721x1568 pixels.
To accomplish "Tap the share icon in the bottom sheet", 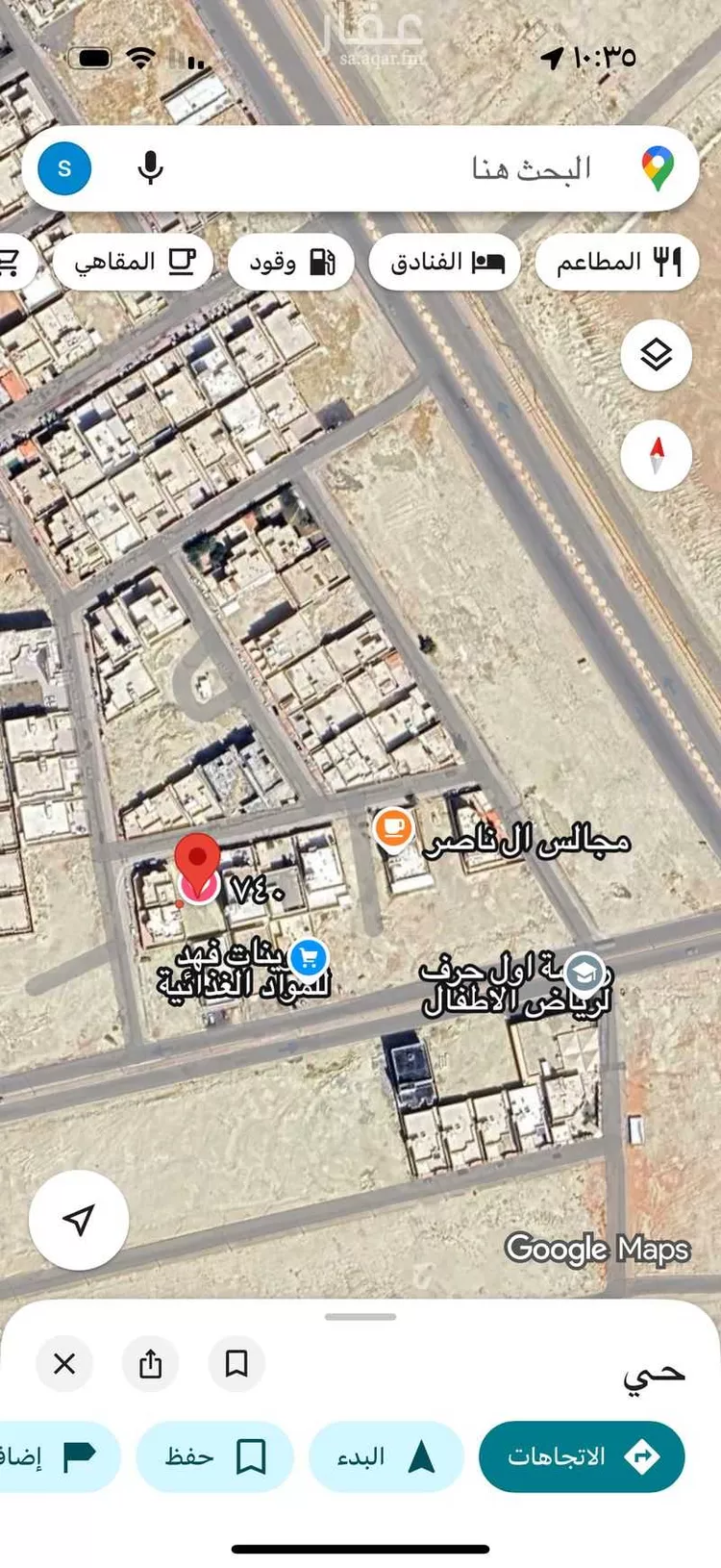I will coord(150,1364).
